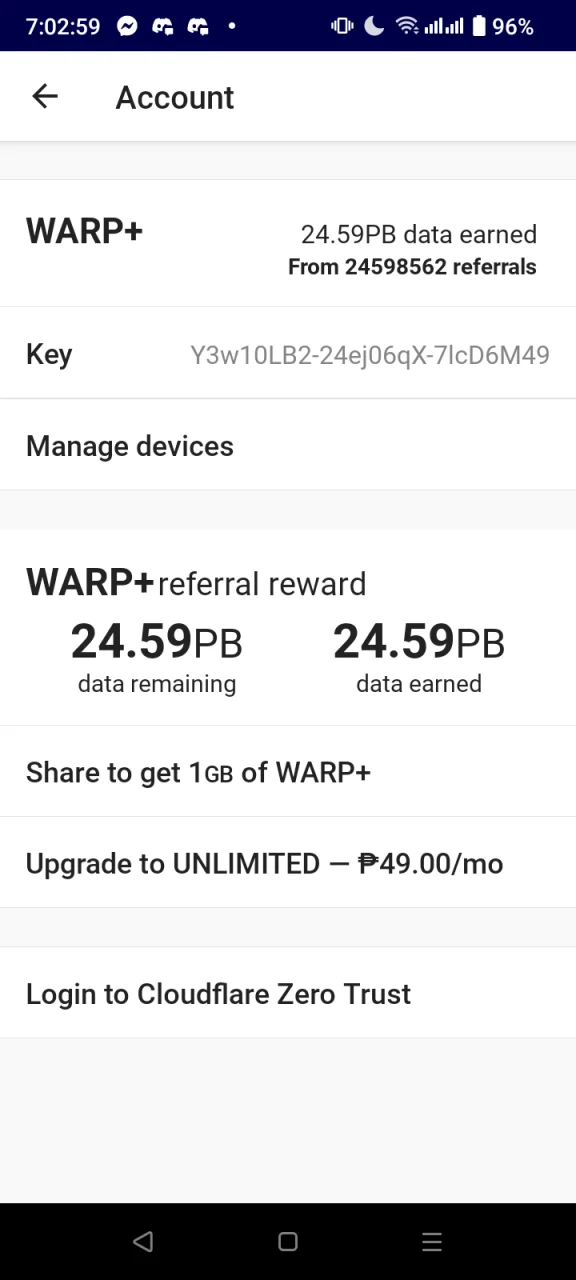The width and height of the screenshot is (576, 1280).
Task: Open Manage devices
Action: click(288, 445)
